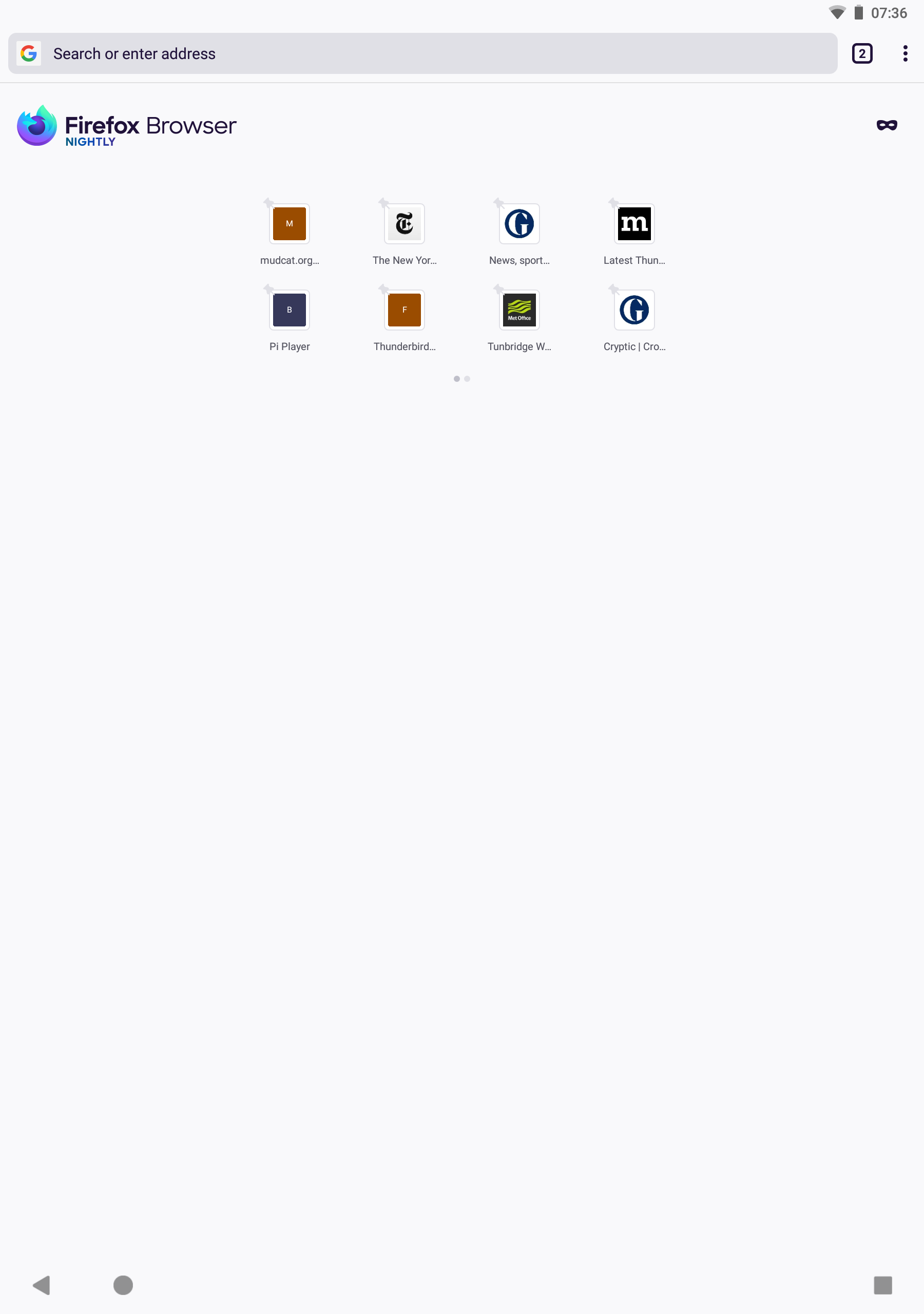Tap the search or enter address bar
The width and height of the screenshot is (924, 1314).
(x=435, y=53)
